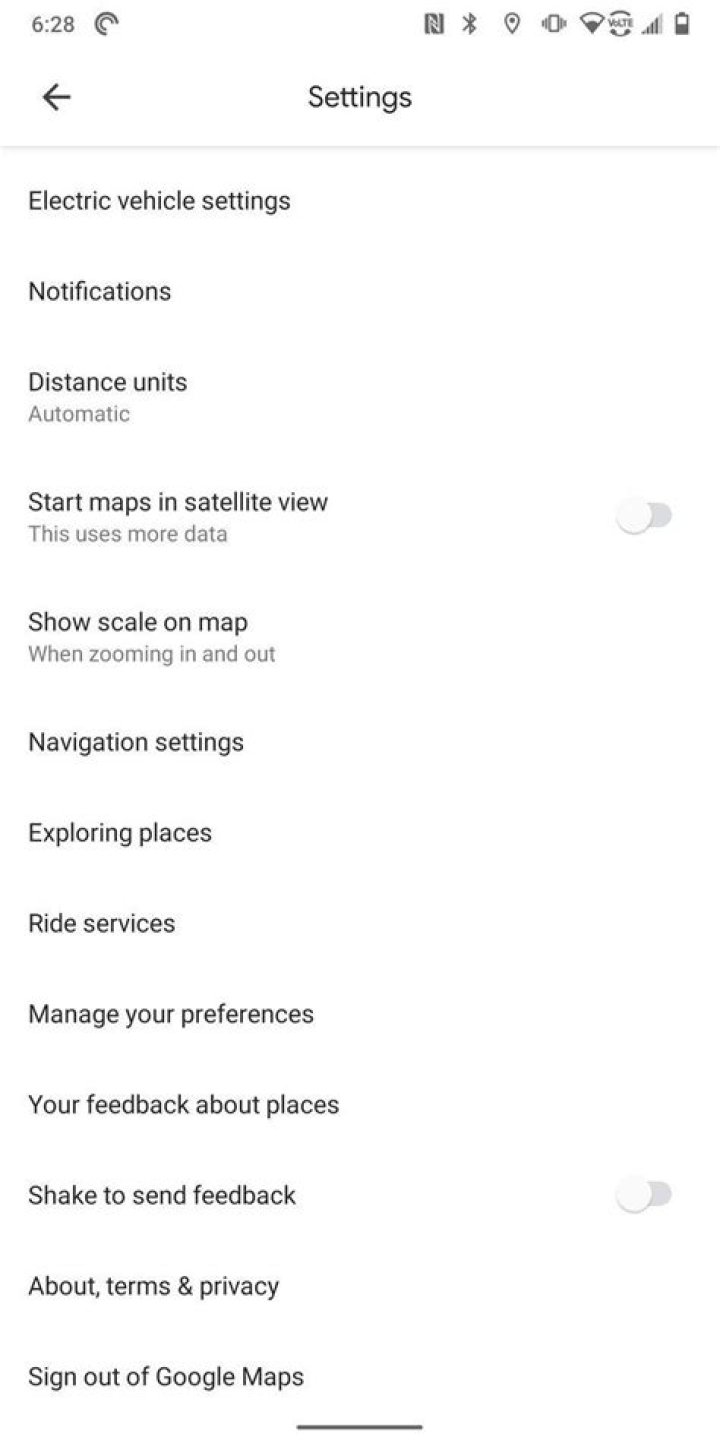Select Sign out of Google Maps
The height and width of the screenshot is (1440, 720).
(x=360, y=1377)
